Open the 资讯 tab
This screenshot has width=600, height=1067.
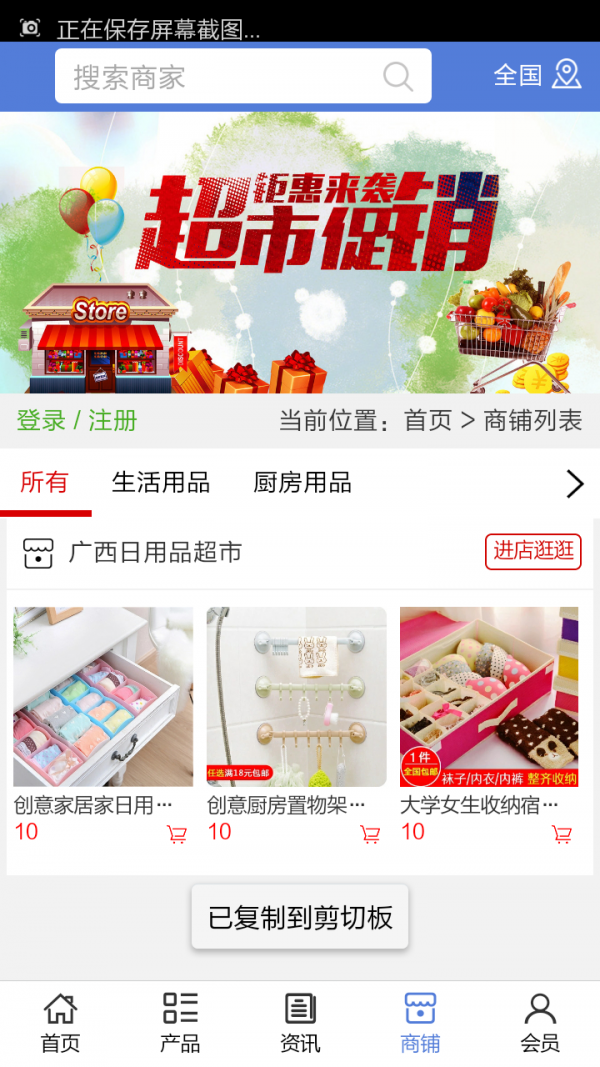300,1023
